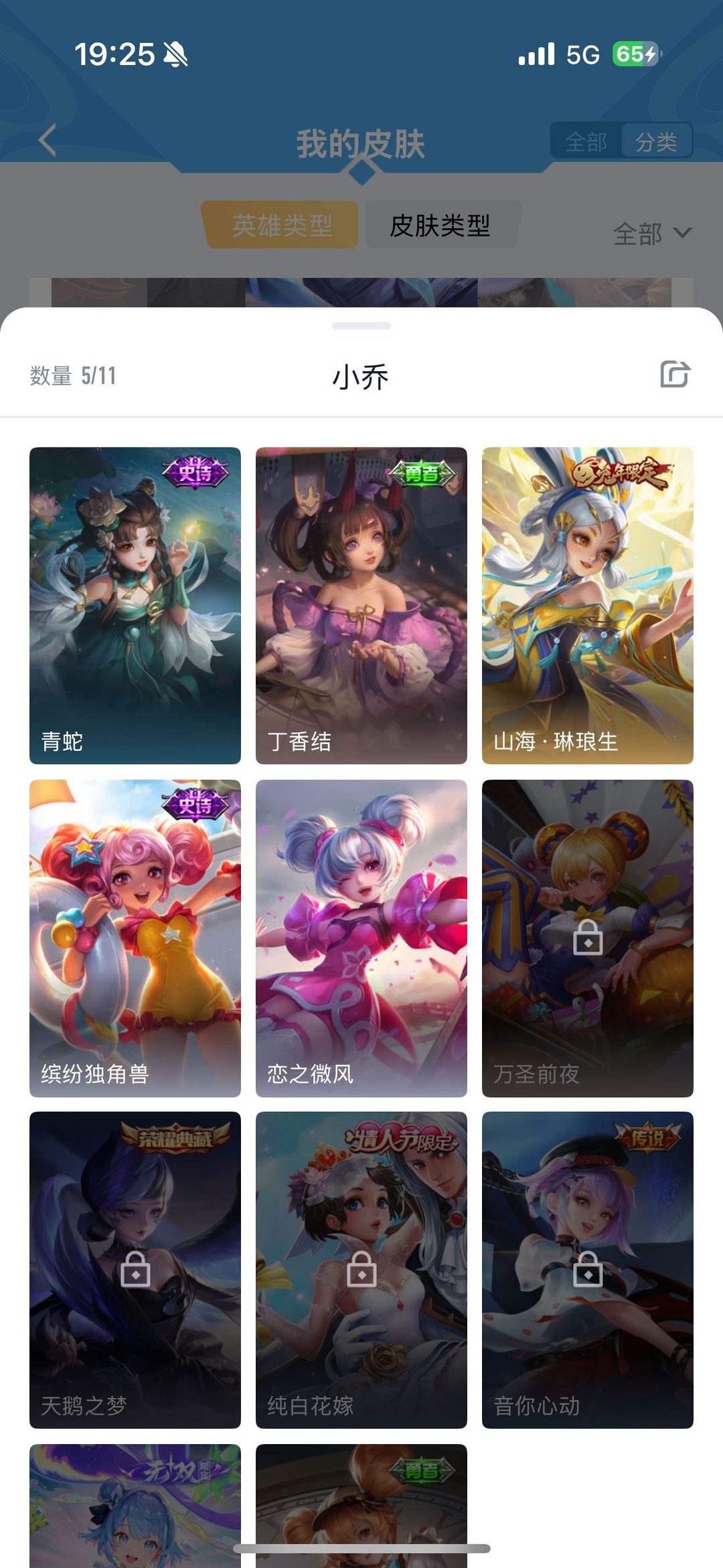This screenshot has height=1568, width=723.
Task: Open the 丁香结 skin card
Action: [361, 605]
